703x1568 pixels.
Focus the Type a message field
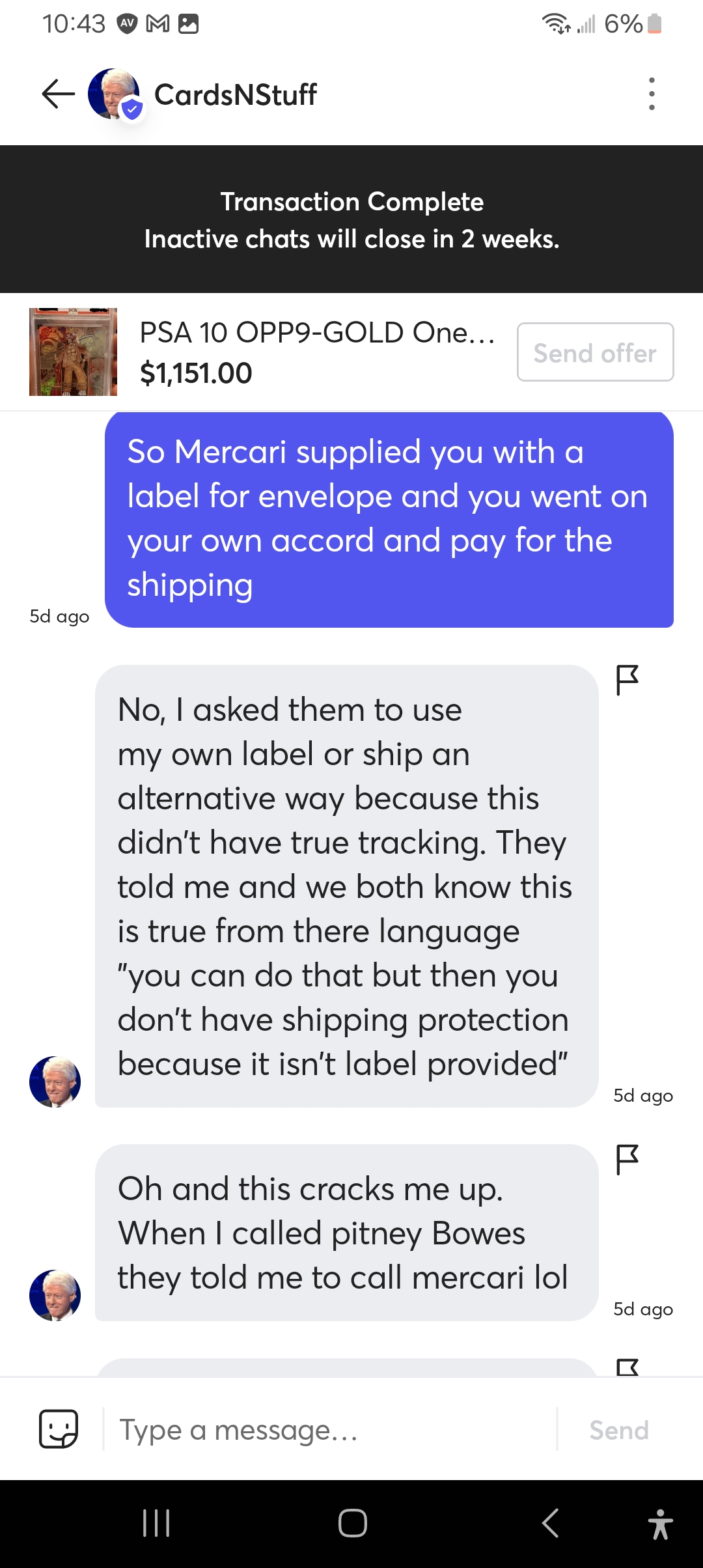coord(332,1430)
